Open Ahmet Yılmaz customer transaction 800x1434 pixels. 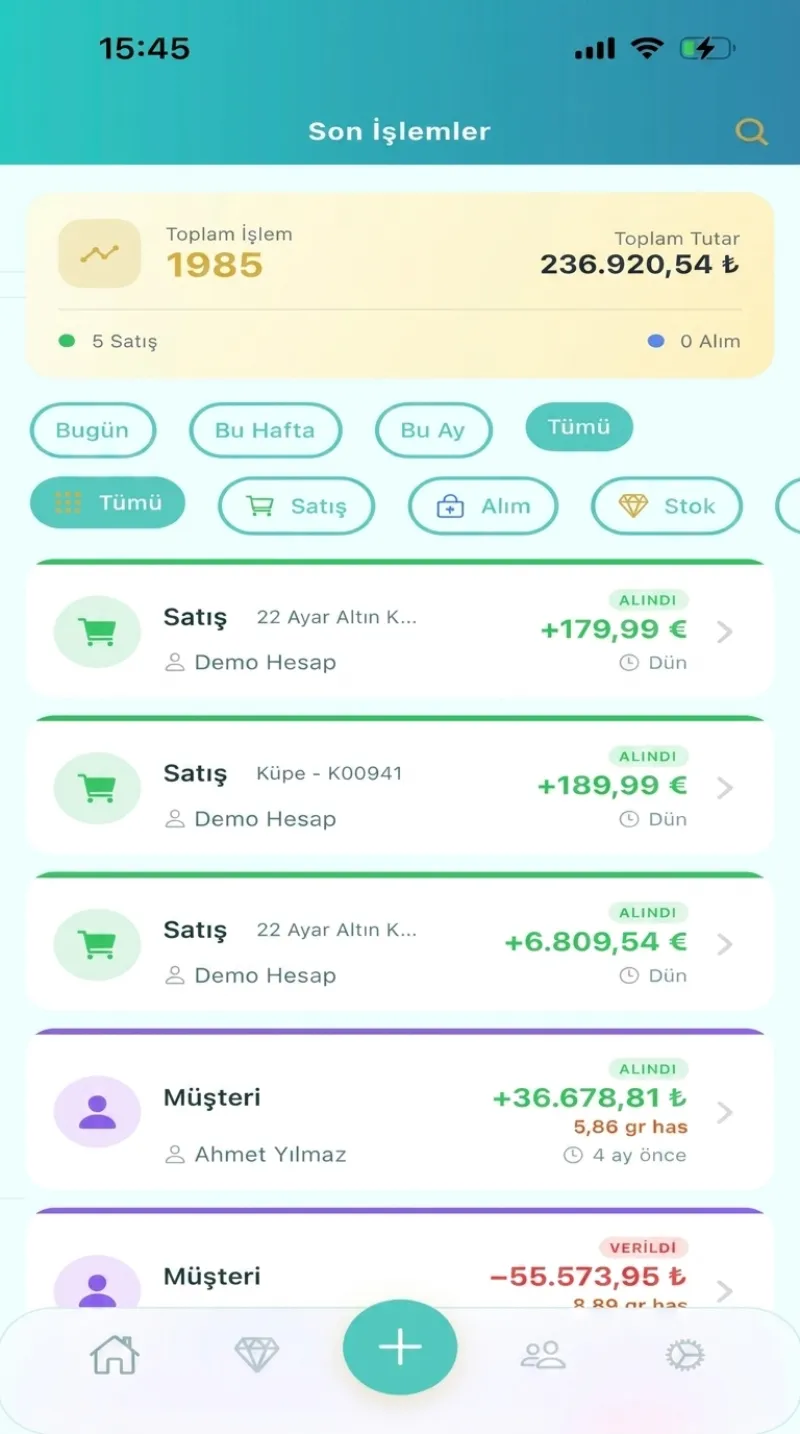(x=400, y=1110)
